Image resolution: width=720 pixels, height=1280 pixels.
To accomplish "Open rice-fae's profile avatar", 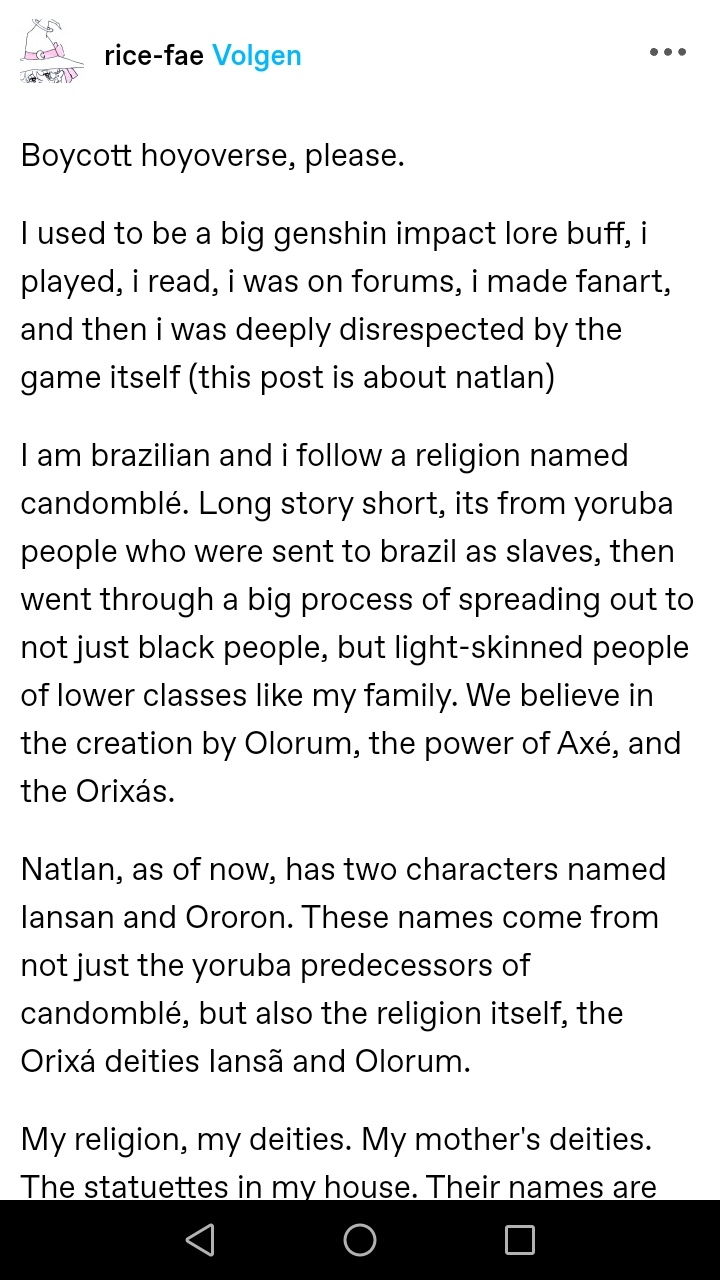I will tap(52, 53).
